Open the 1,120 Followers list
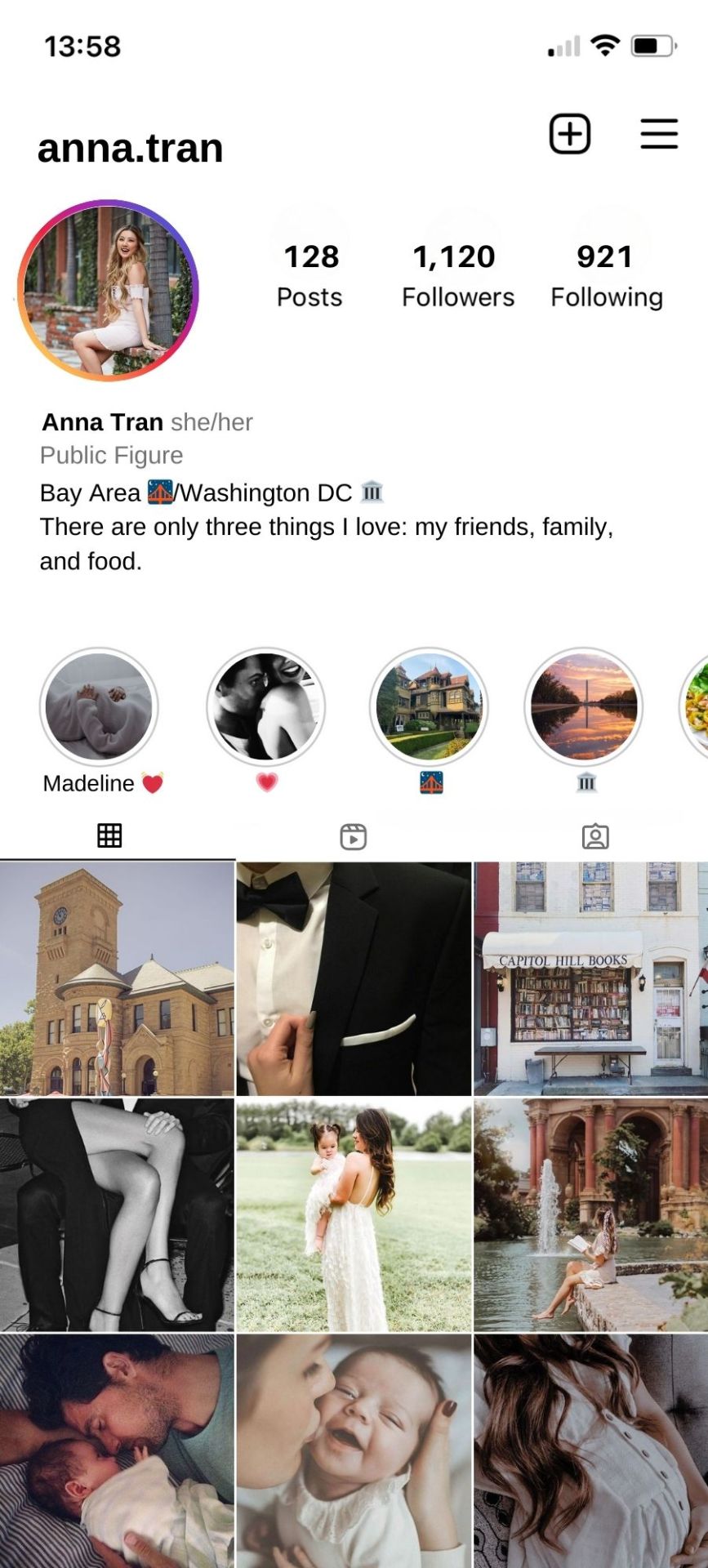 (x=457, y=275)
